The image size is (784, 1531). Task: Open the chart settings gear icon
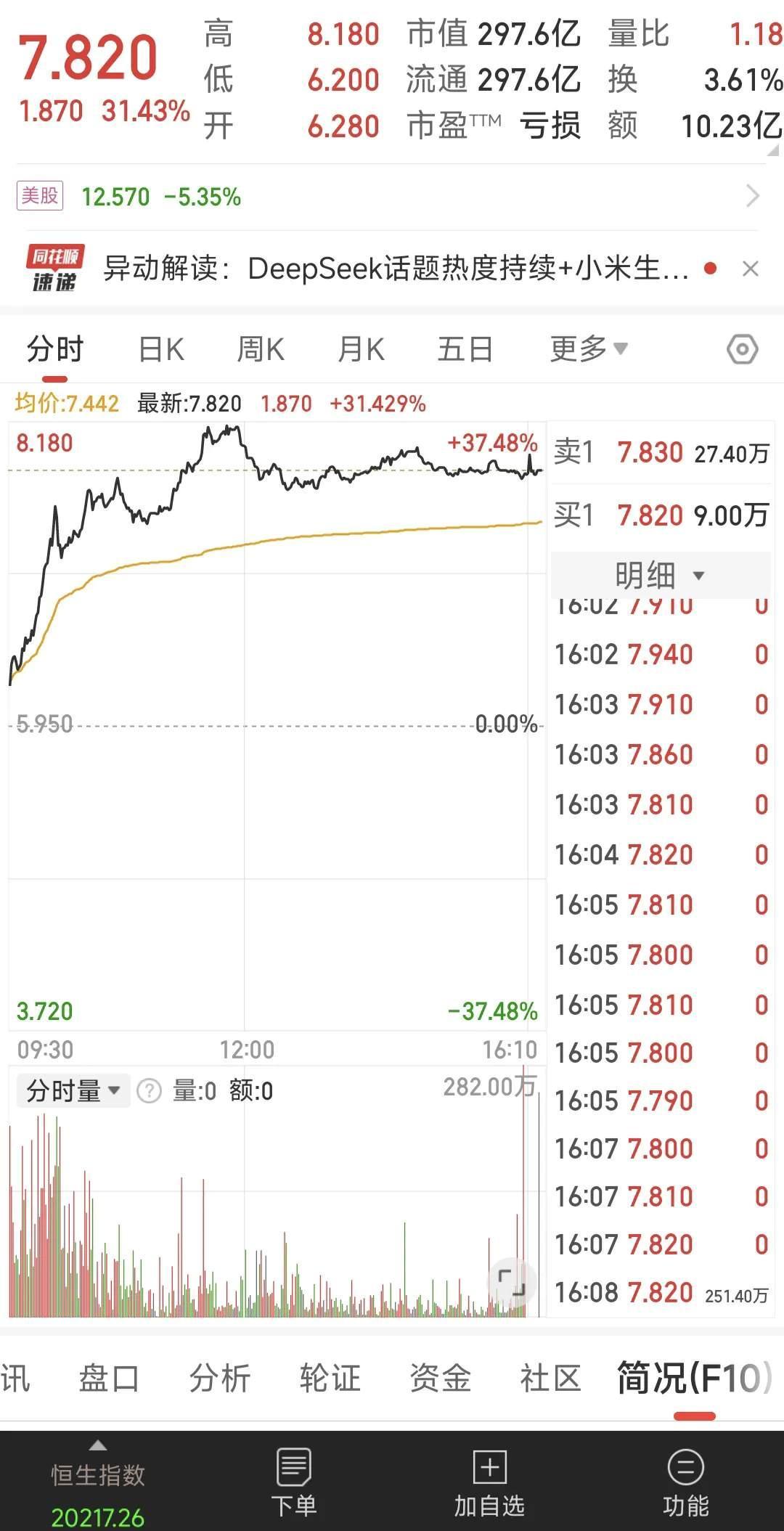click(x=742, y=349)
